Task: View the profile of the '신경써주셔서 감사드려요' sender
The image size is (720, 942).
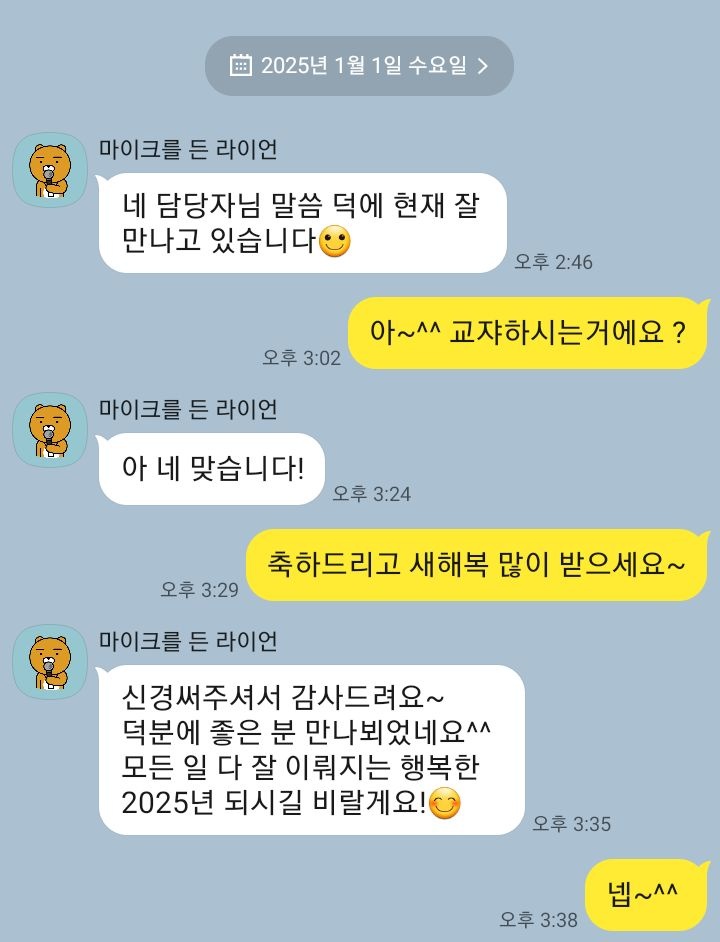Action: click(50, 662)
